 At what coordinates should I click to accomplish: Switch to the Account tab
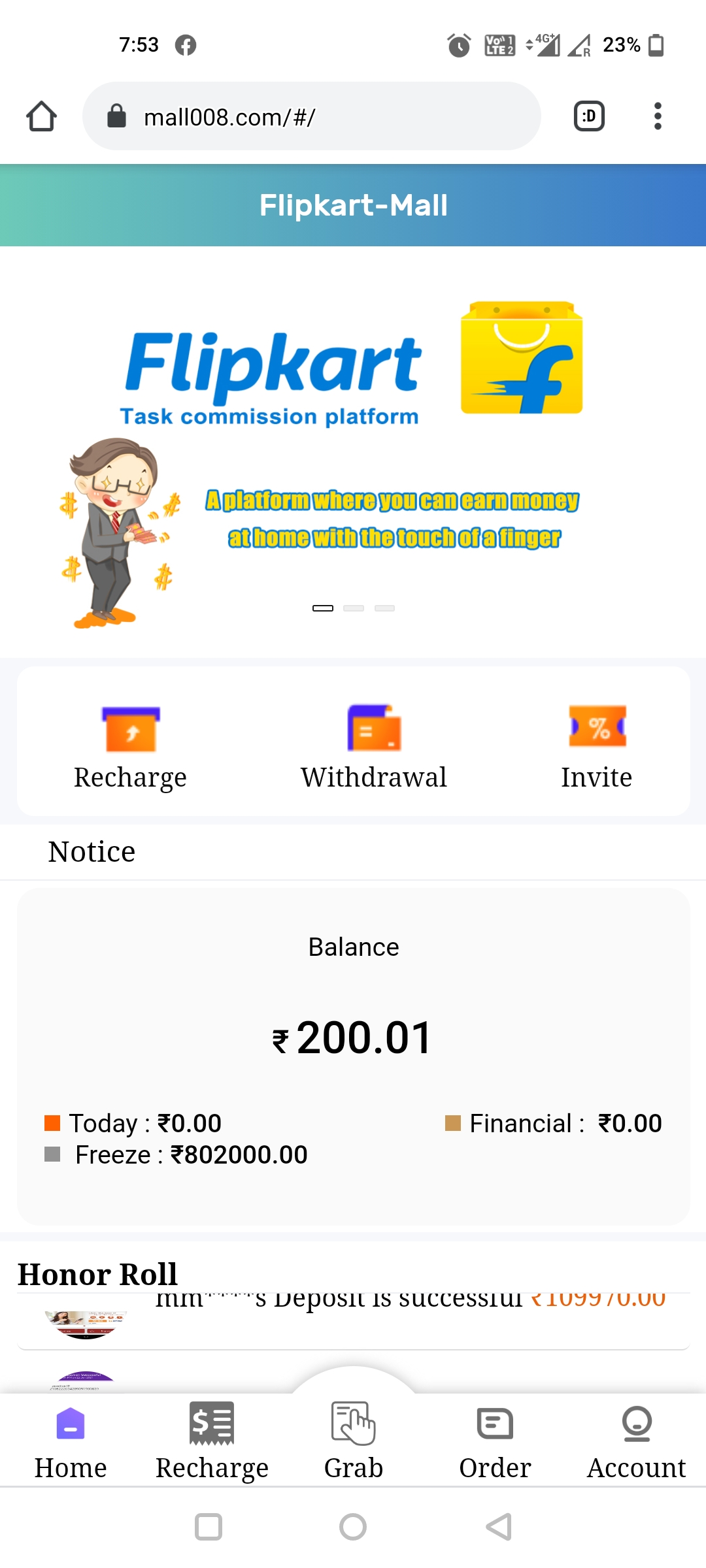pyautogui.click(x=636, y=1441)
